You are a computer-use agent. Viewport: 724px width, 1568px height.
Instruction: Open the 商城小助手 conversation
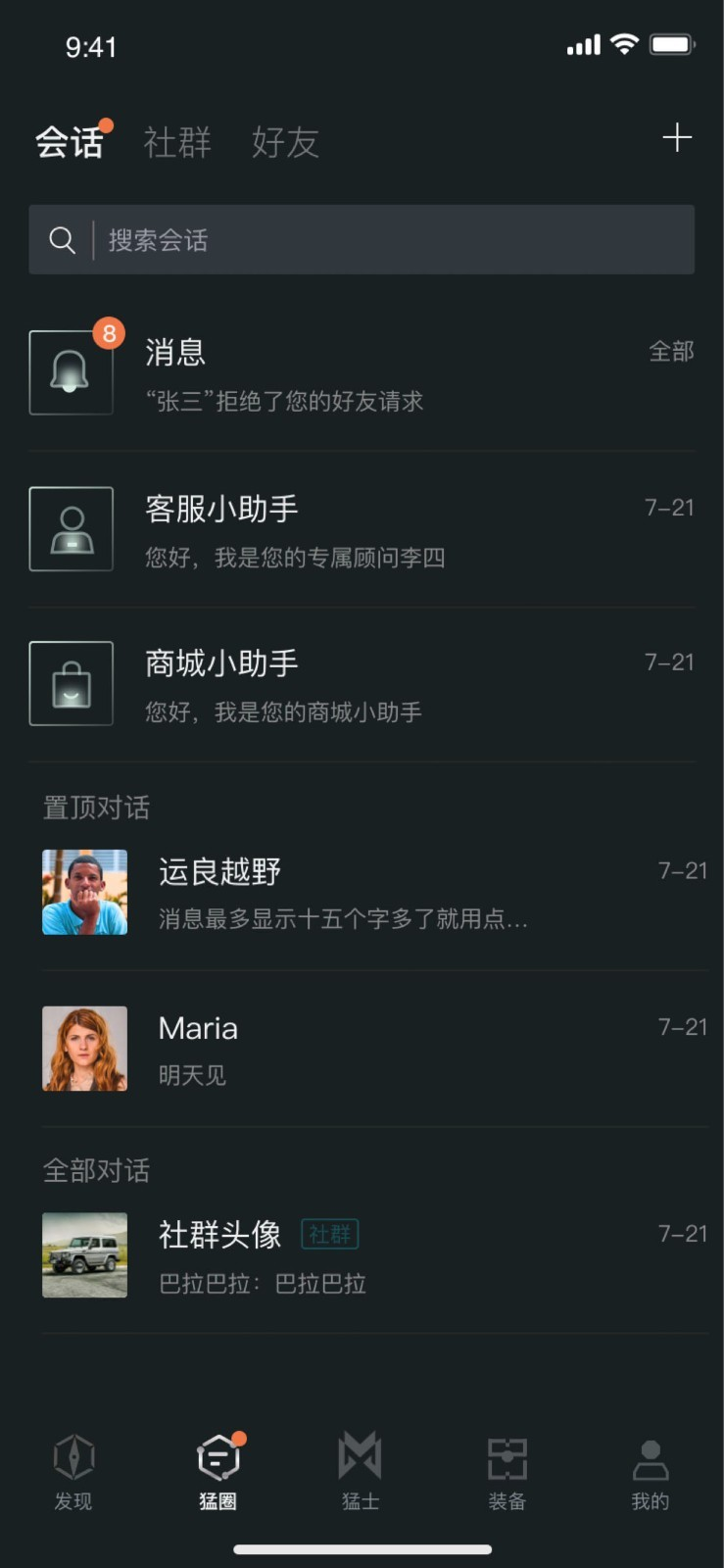click(x=362, y=685)
